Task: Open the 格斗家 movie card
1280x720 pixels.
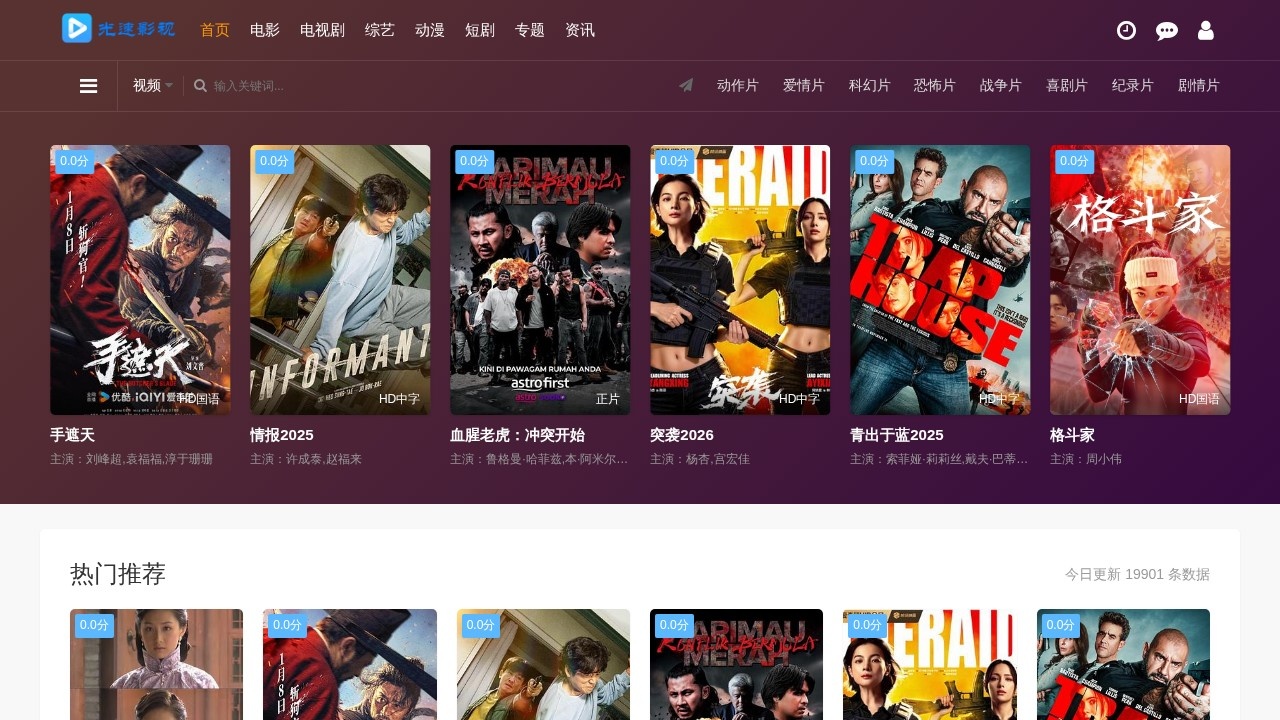Action: [1140, 280]
